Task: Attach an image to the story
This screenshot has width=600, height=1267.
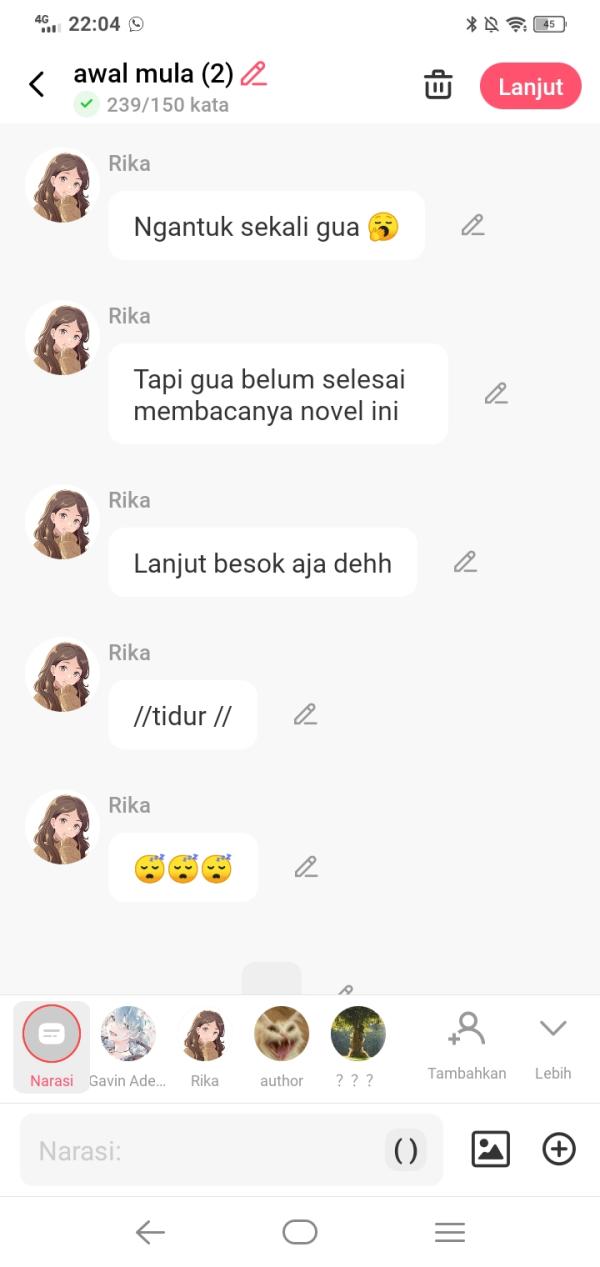Action: coord(490,1150)
